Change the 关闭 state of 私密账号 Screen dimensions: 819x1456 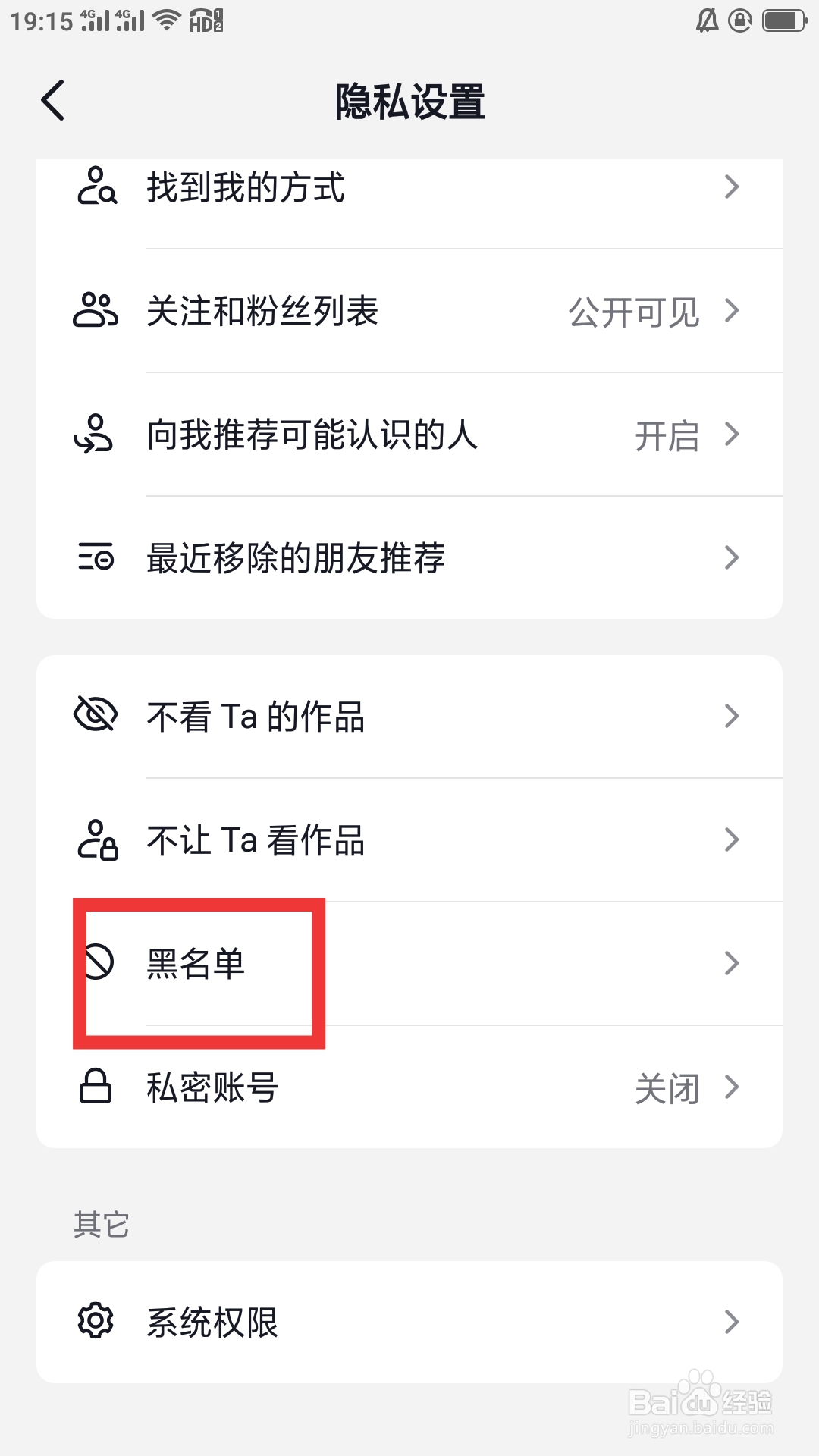coord(667,1087)
